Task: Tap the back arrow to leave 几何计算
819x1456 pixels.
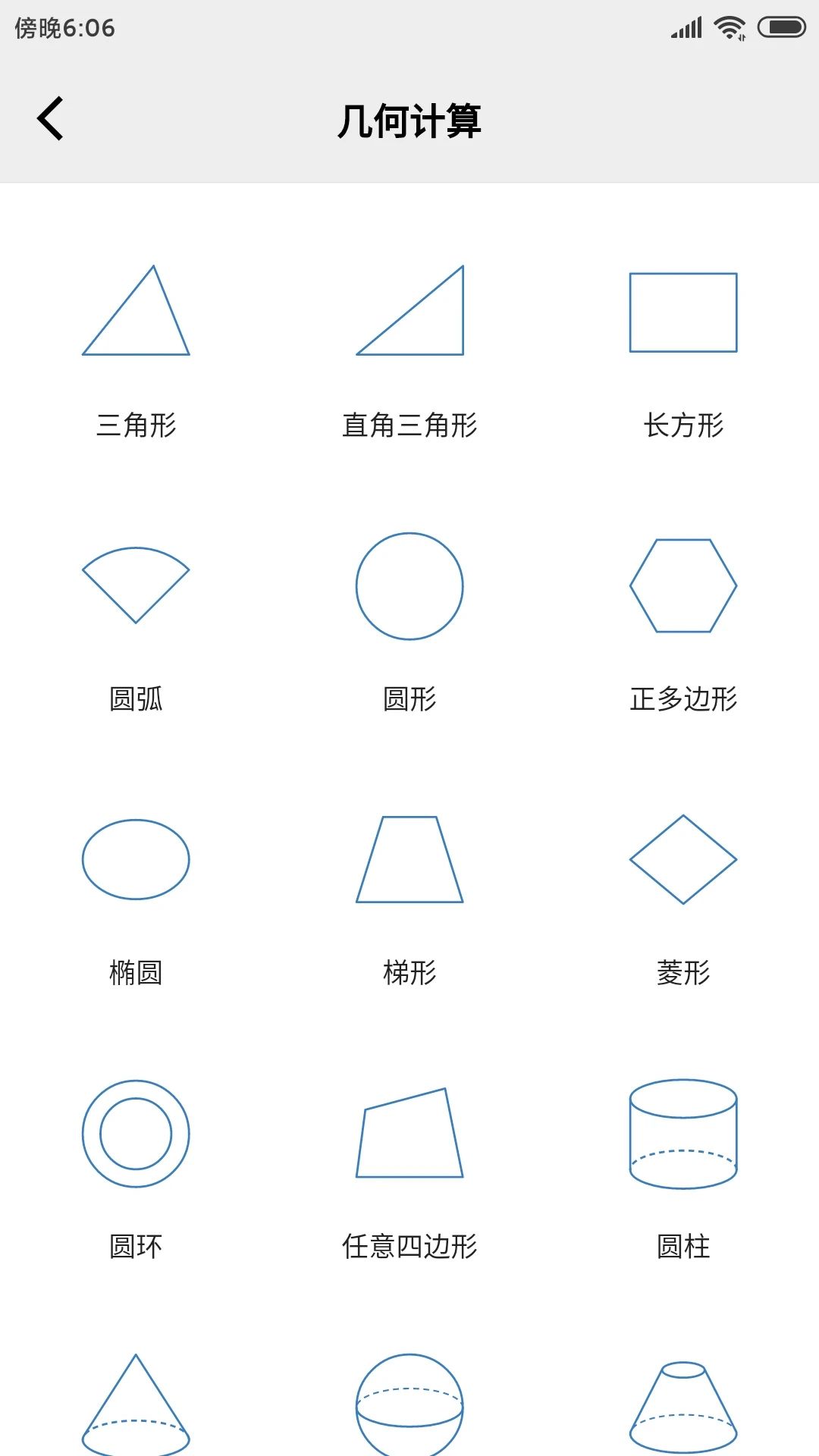Action: click(50, 119)
